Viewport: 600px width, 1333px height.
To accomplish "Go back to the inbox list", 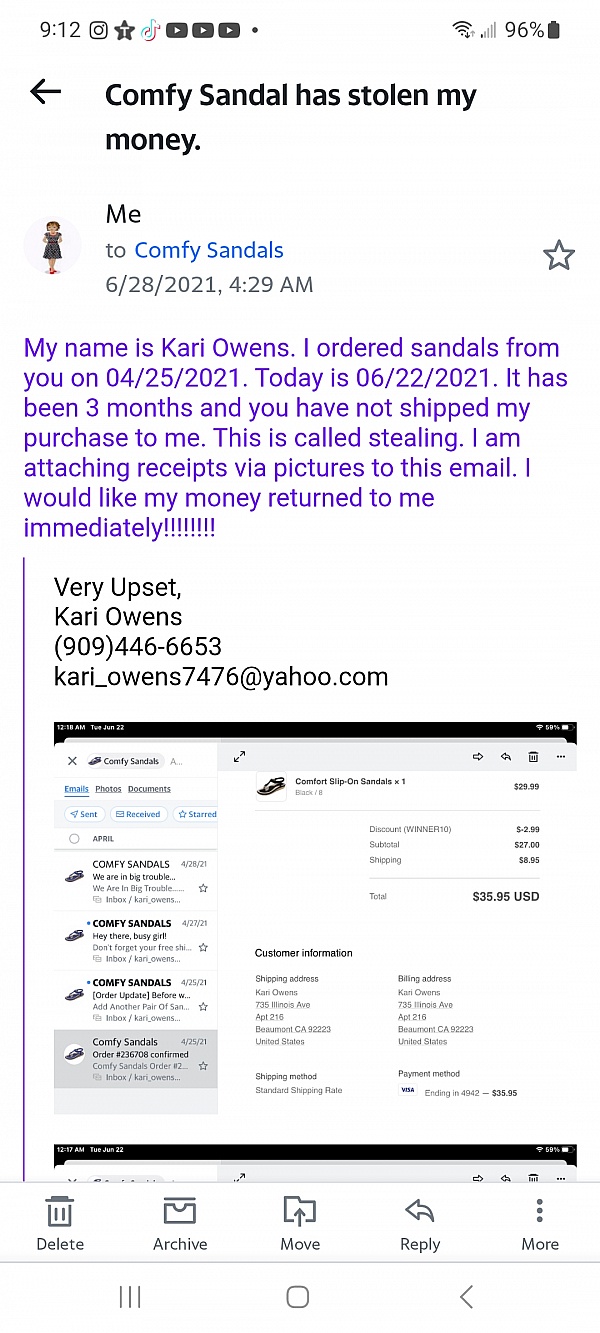I will click(46, 93).
